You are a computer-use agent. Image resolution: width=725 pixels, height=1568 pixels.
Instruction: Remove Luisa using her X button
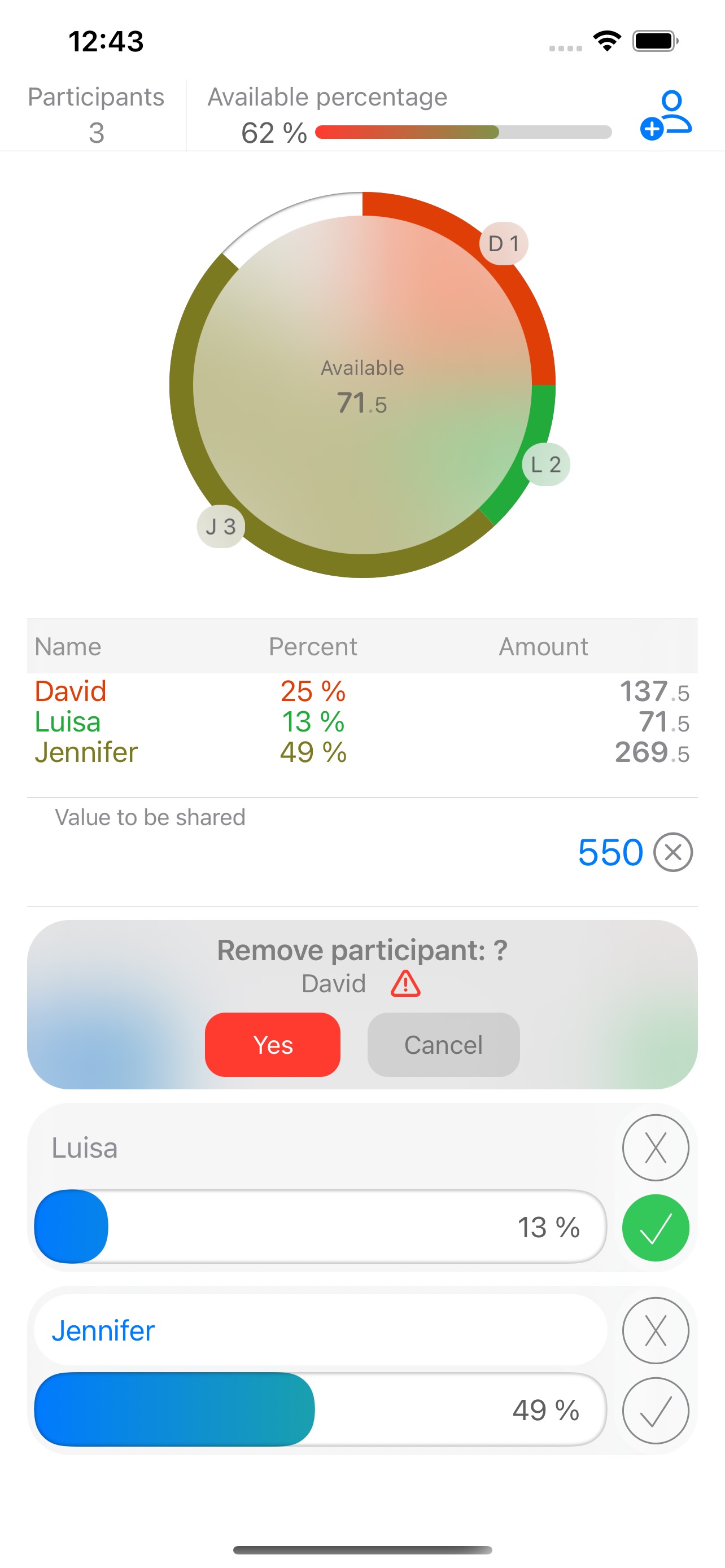click(x=656, y=1148)
